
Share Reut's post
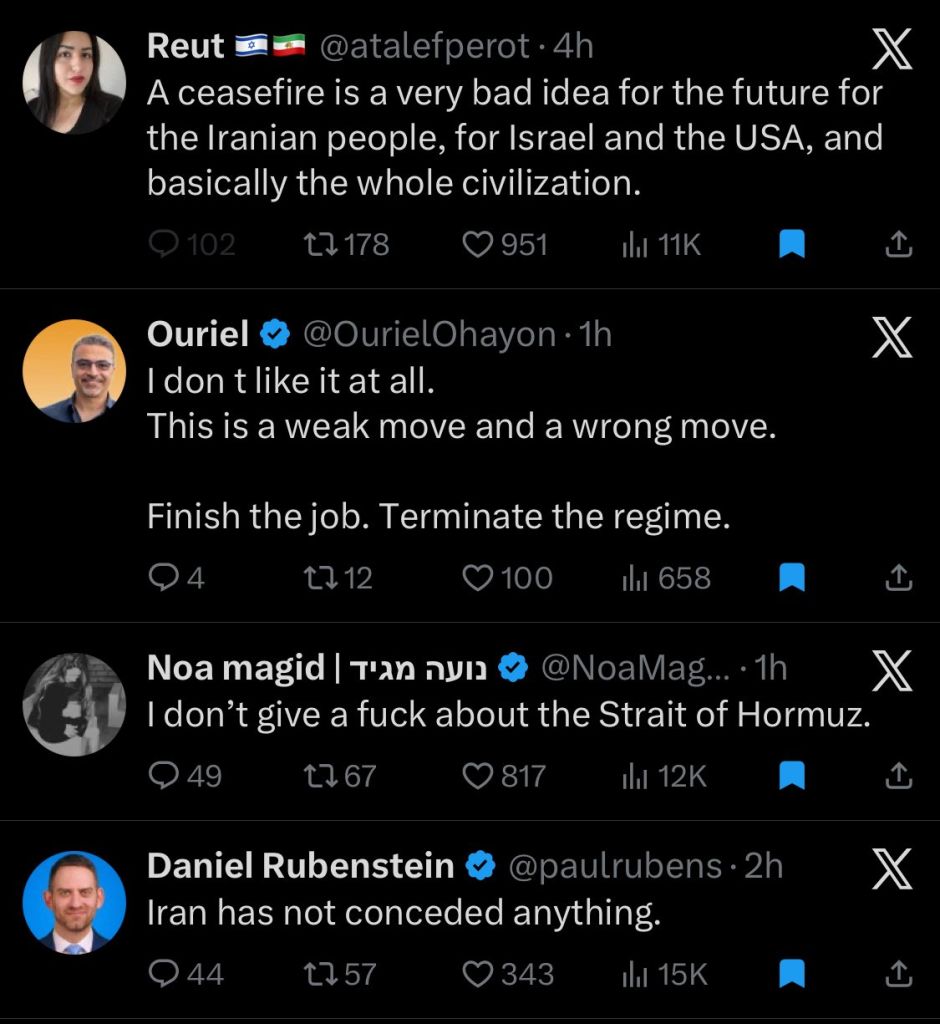click(898, 244)
